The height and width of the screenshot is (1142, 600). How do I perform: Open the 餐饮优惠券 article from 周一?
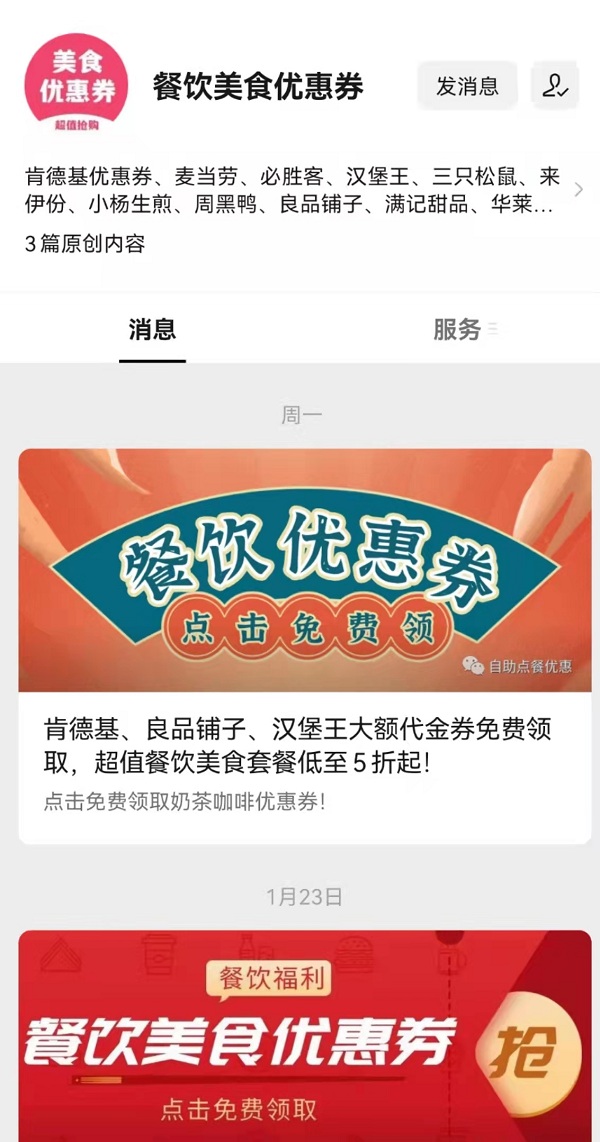tap(305, 646)
